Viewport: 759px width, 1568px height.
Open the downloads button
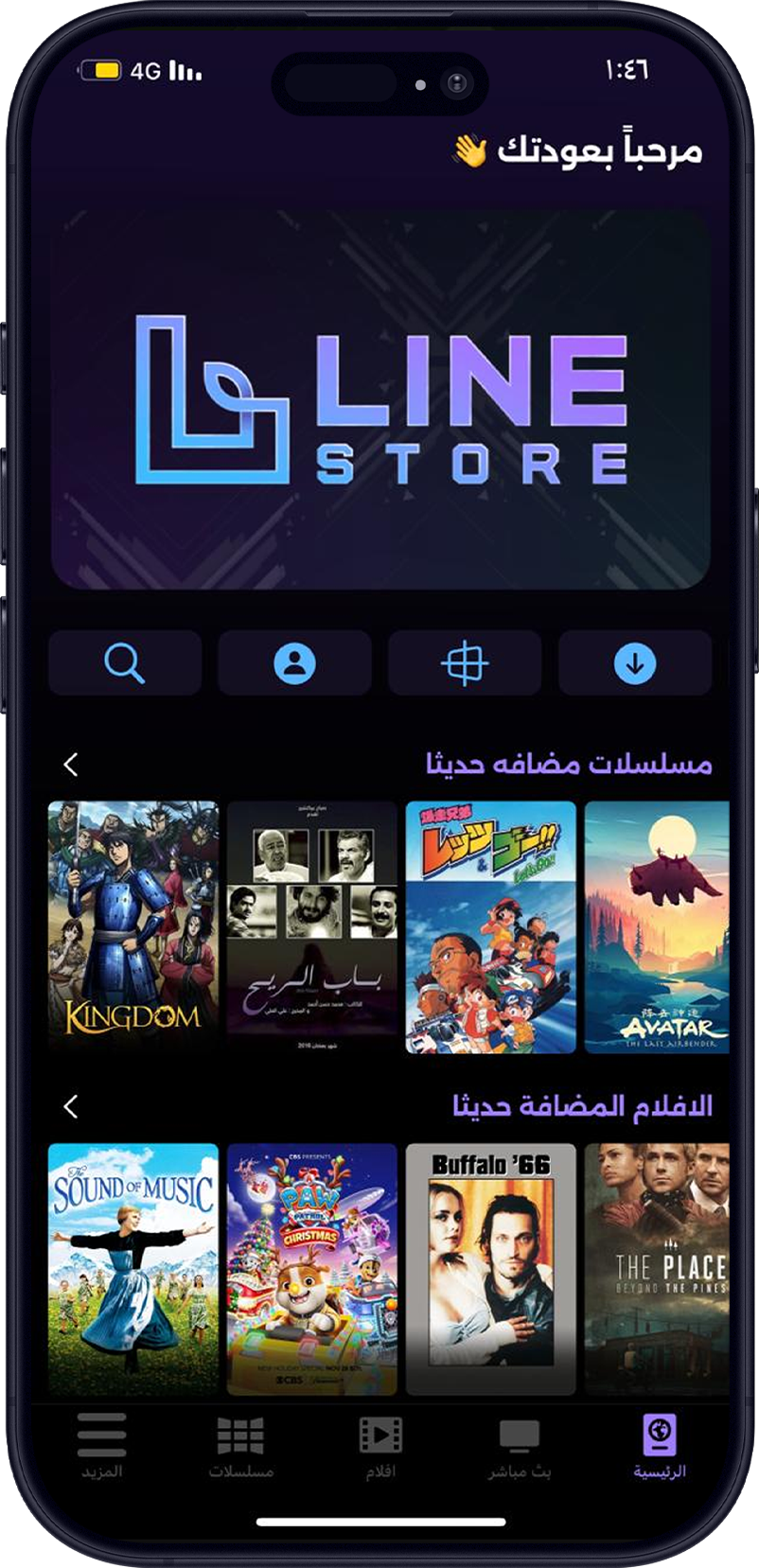(635, 663)
